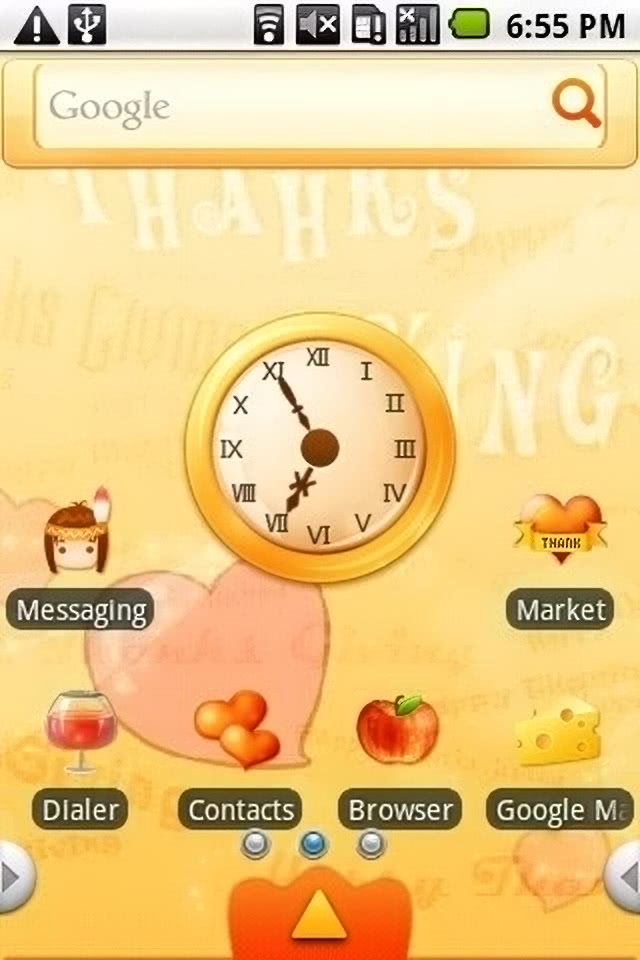This screenshot has width=640, height=960.
Task: Open the analog clock widget
Action: coord(319,446)
